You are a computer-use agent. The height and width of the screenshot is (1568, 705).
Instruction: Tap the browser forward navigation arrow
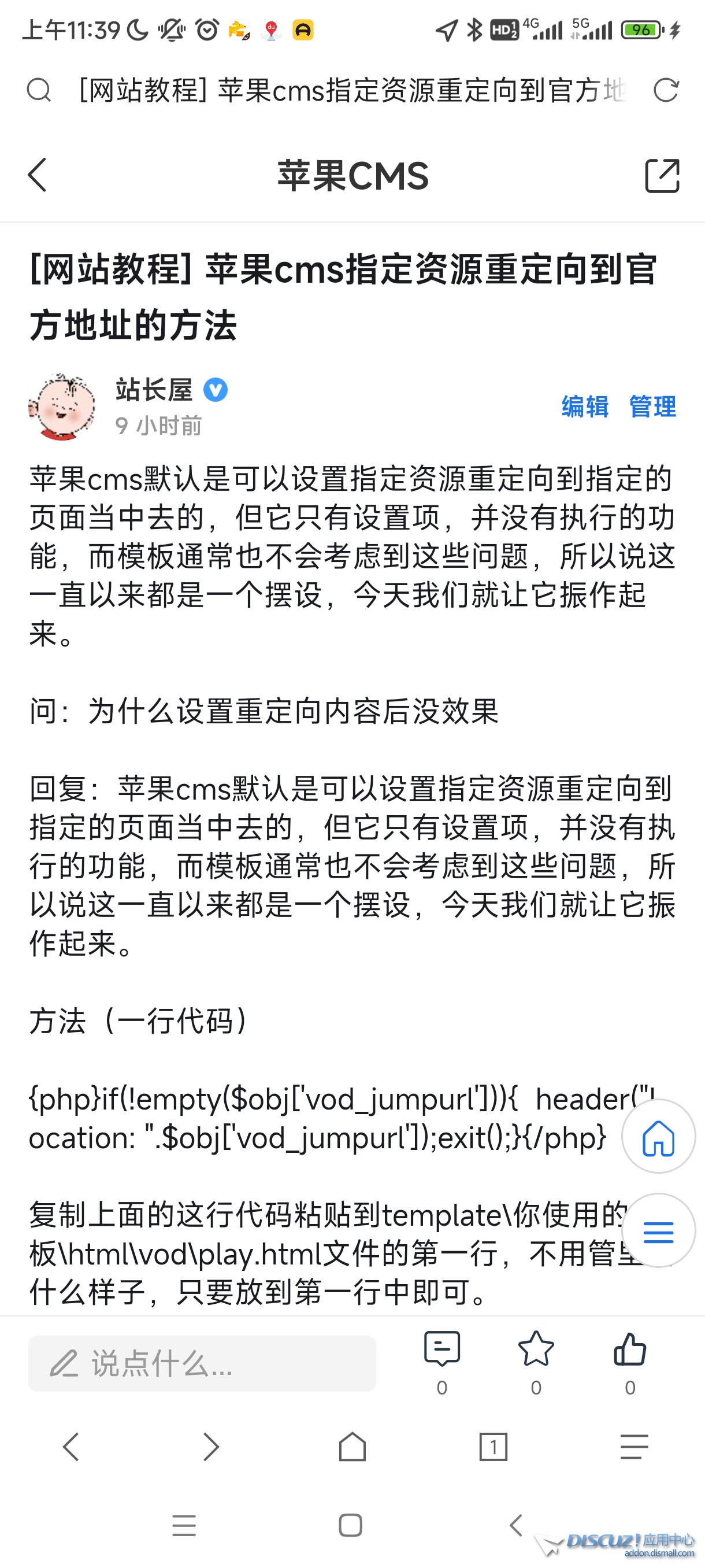click(211, 1448)
